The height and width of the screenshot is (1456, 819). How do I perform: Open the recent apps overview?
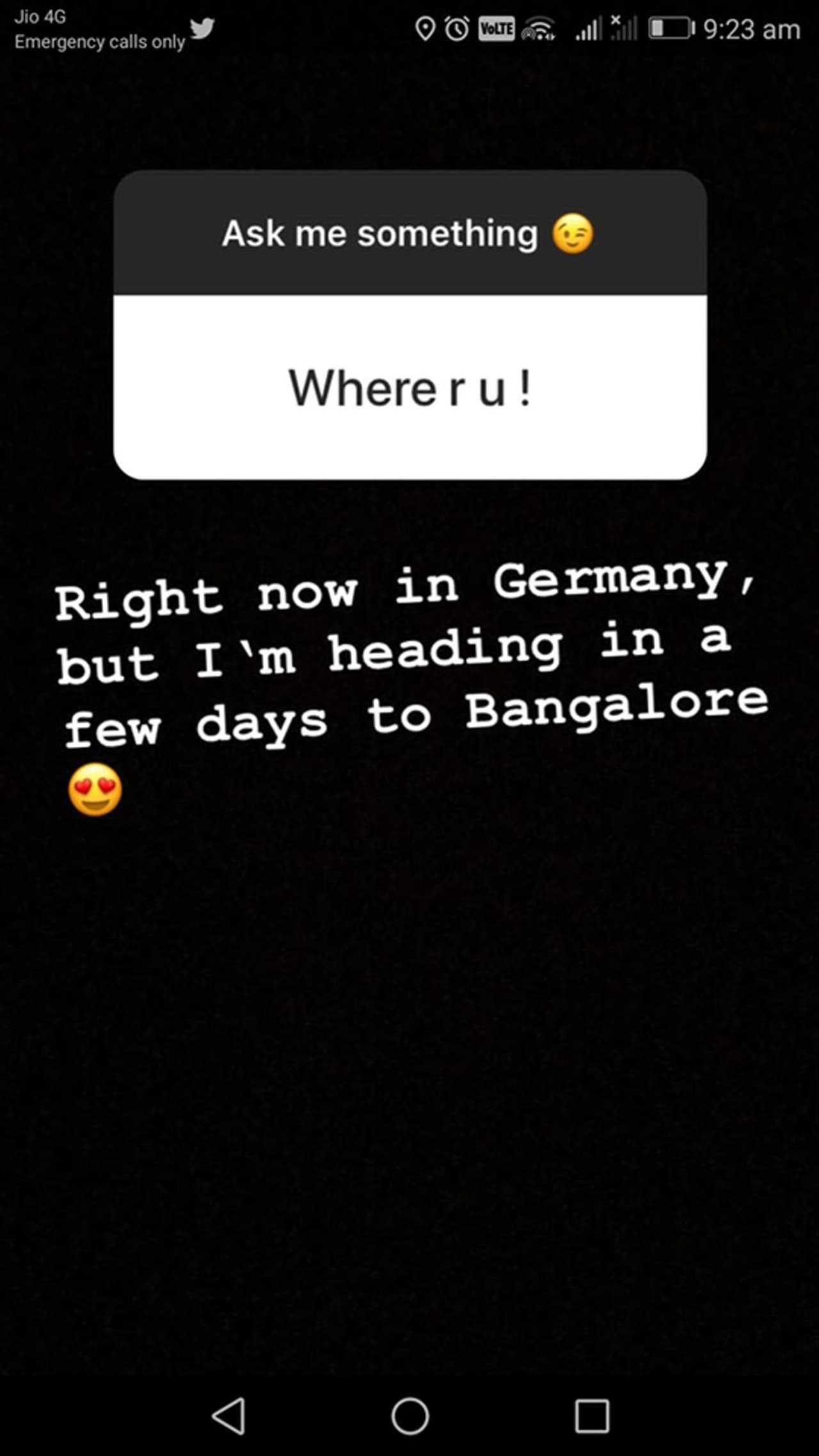(x=592, y=1416)
